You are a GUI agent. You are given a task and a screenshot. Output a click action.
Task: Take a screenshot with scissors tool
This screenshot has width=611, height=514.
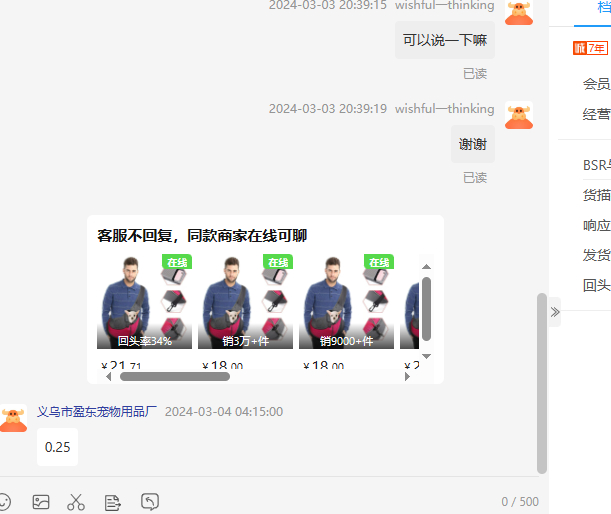(x=76, y=501)
